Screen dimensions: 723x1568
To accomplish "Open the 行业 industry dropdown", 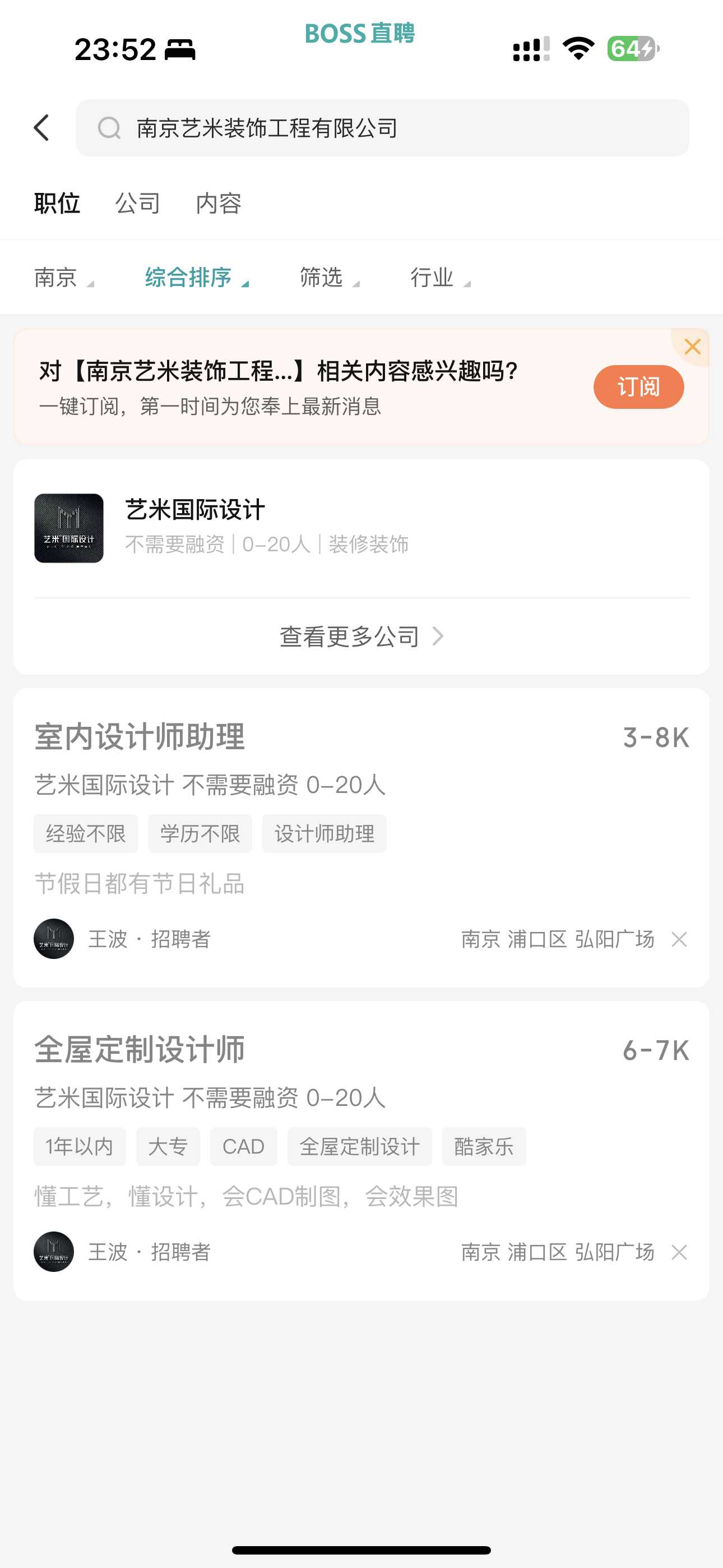I will pyautogui.click(x=439, y=278).
